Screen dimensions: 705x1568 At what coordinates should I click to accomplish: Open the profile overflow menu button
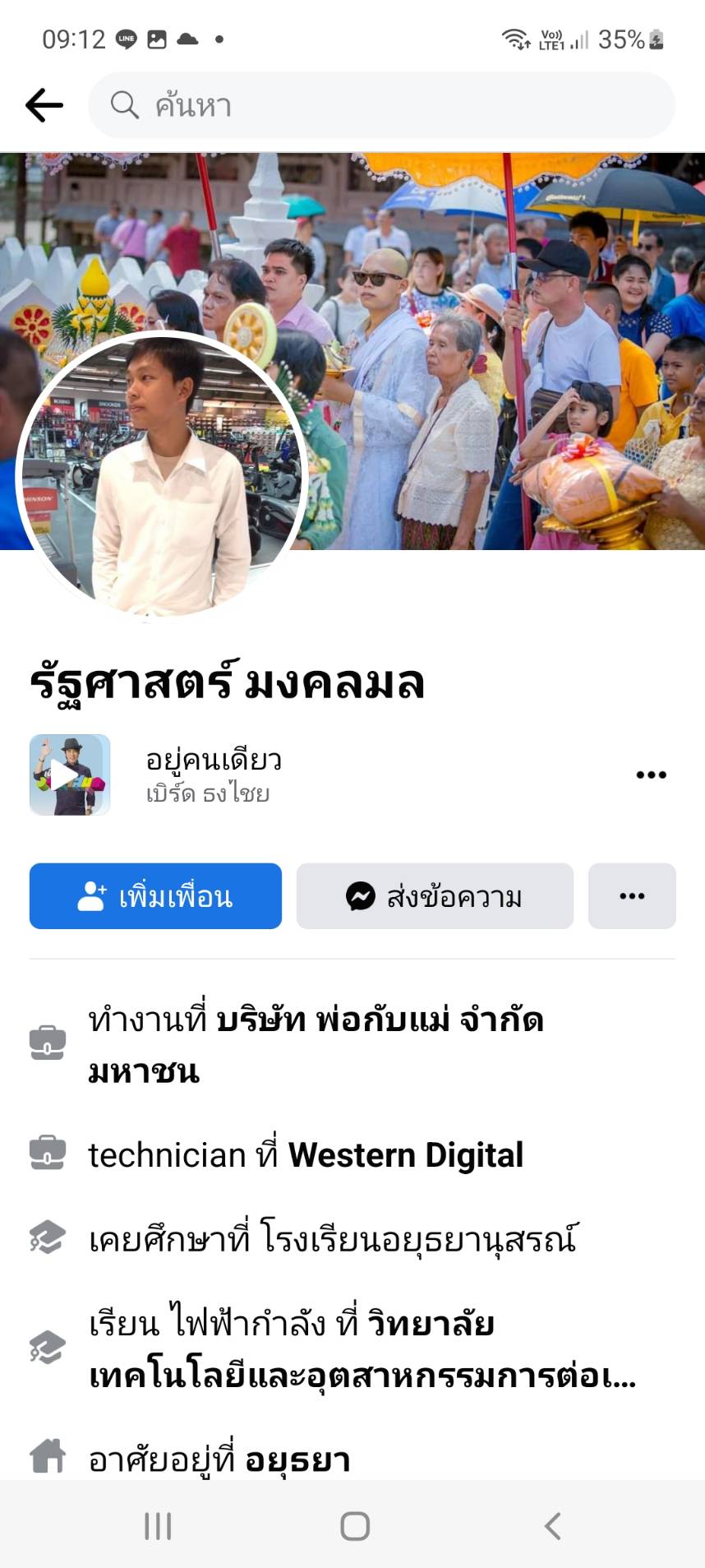pyautogui.click(x=632, y=896)
